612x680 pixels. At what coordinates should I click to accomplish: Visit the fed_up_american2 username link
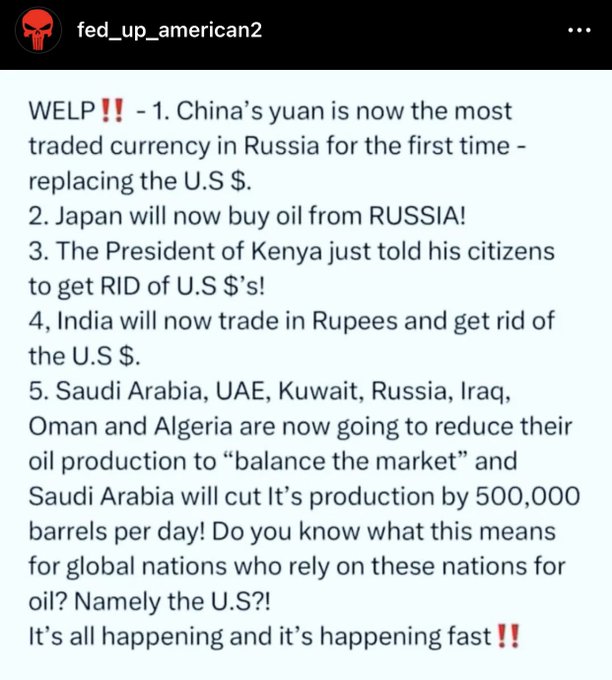(x=169, y=30)
